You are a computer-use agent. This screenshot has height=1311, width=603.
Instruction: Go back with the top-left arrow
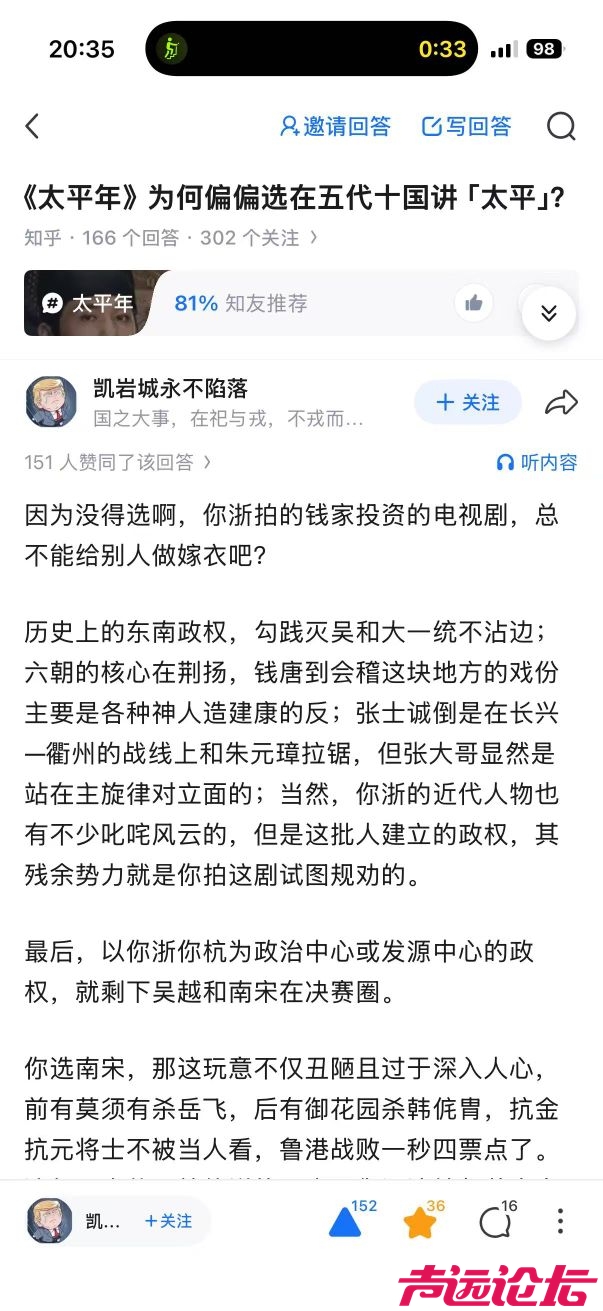(x=32, y=126)
